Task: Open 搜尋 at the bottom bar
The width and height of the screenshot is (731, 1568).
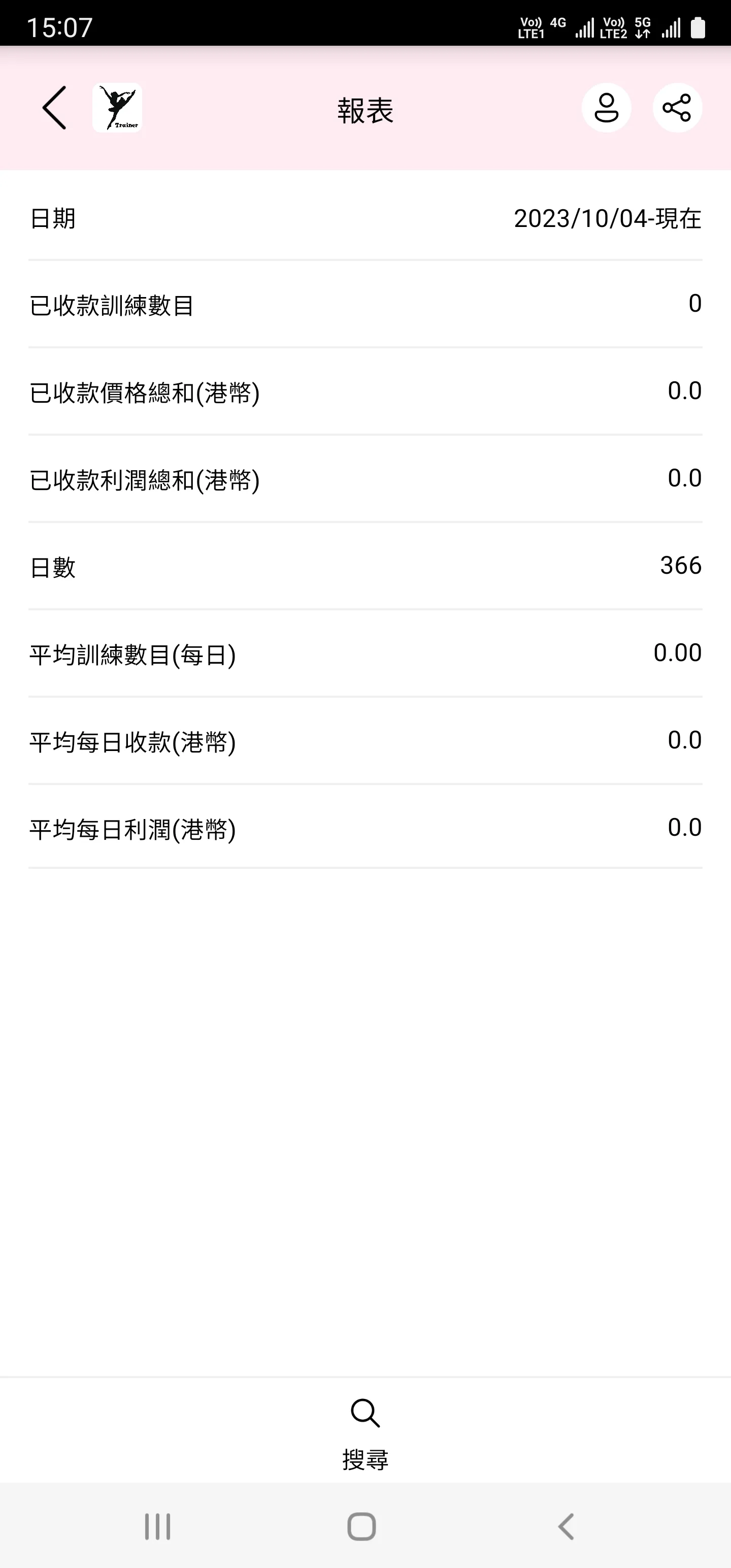Action: [x=364, y=1458]
